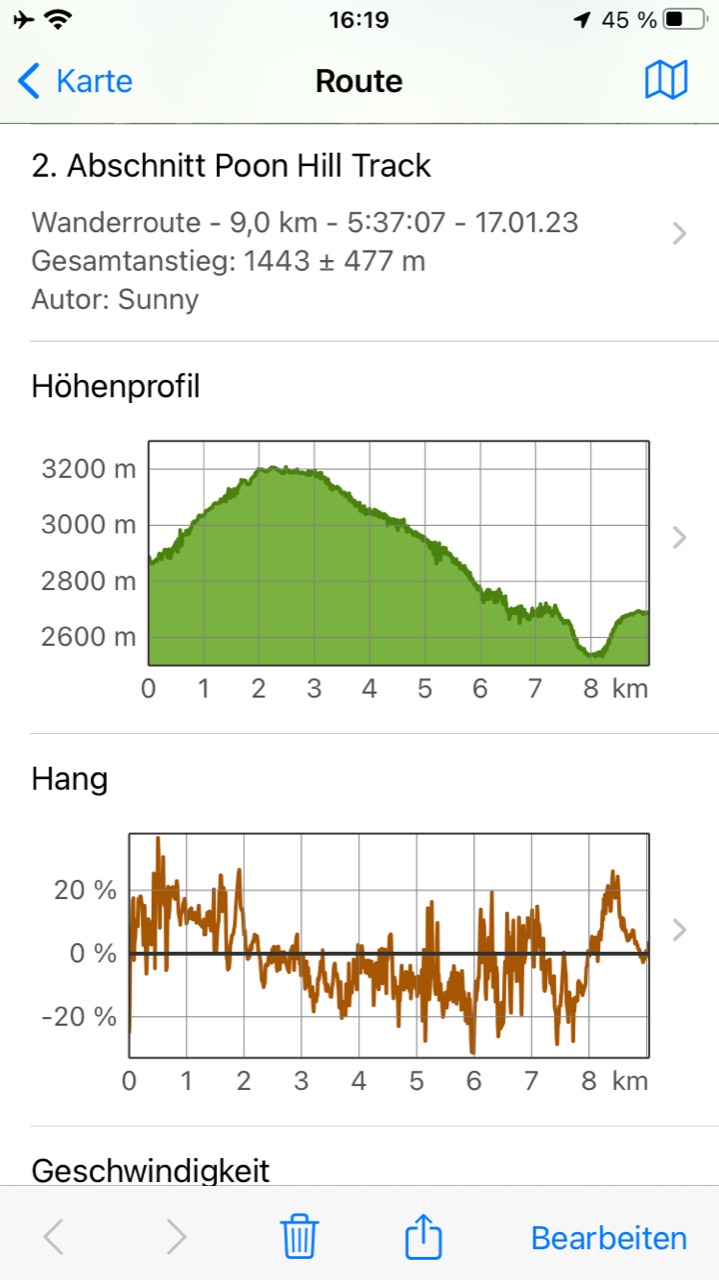Show the route on the map
Image resolution: width=719 pixels, height=1280 pixels.
666,80
